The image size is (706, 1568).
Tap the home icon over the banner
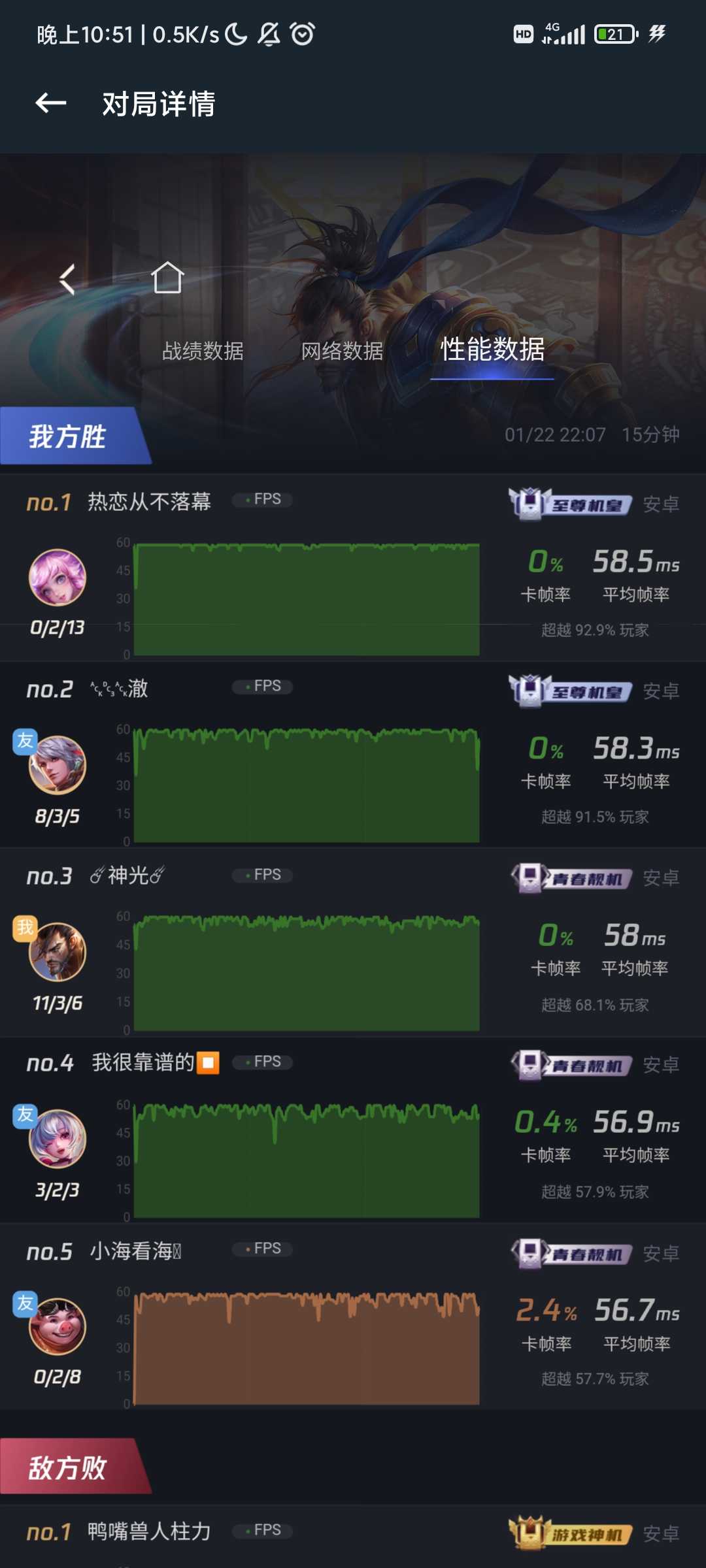167,278
